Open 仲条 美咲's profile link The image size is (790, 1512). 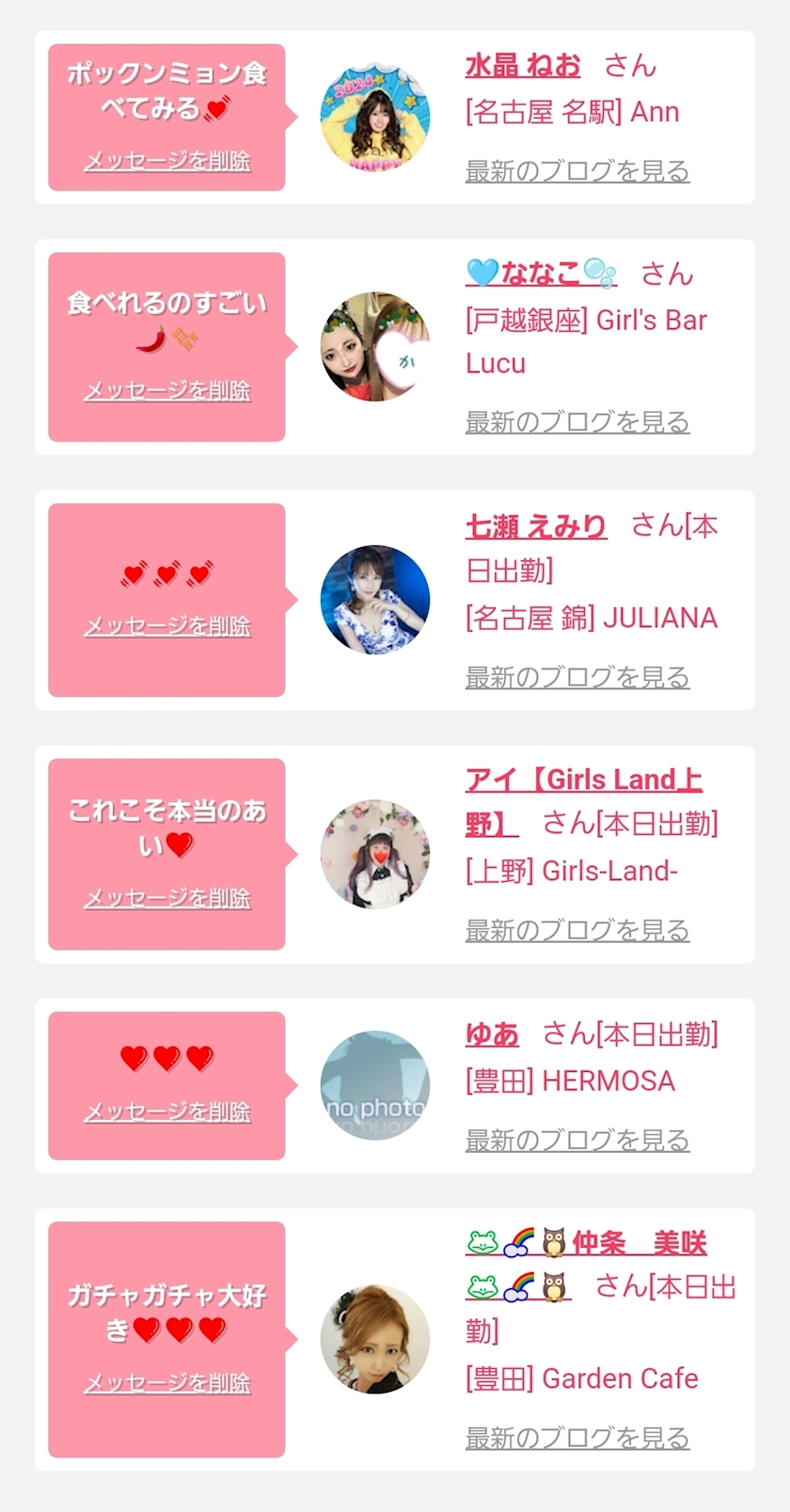586,1264
